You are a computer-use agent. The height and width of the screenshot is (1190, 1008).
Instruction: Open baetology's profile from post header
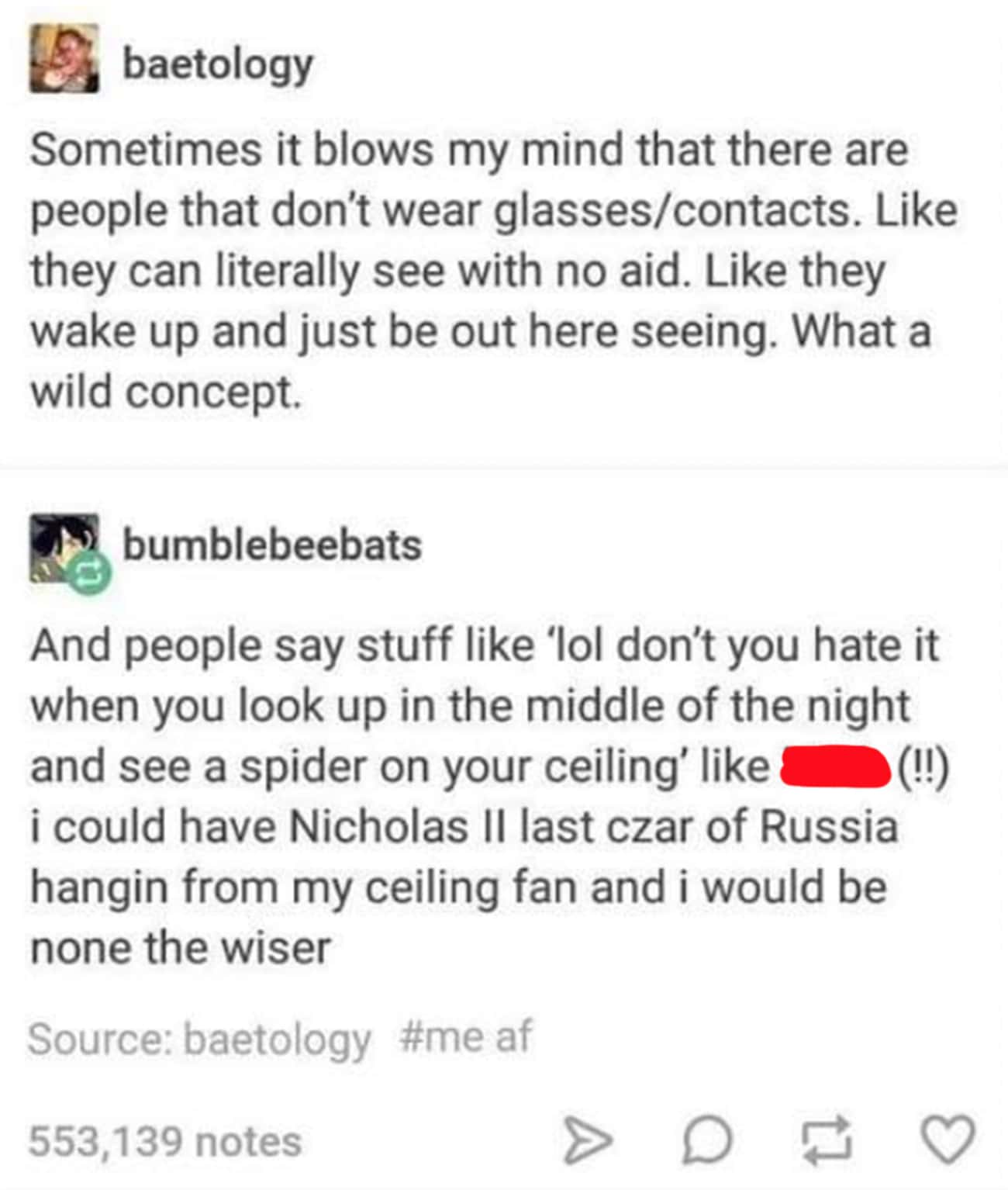[x=219, y=65]
